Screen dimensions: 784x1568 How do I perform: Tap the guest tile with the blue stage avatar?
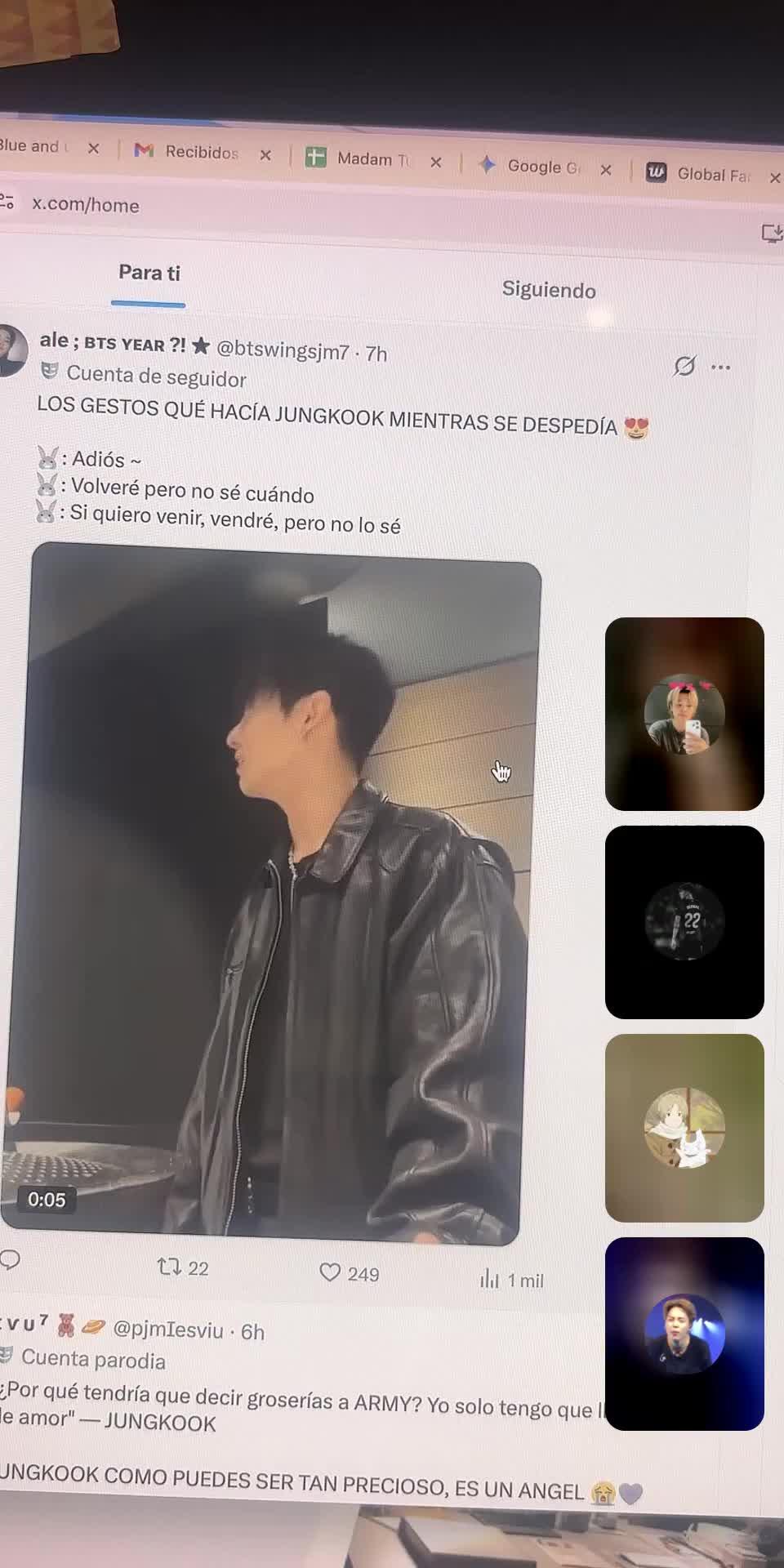tap(684, 1334)
